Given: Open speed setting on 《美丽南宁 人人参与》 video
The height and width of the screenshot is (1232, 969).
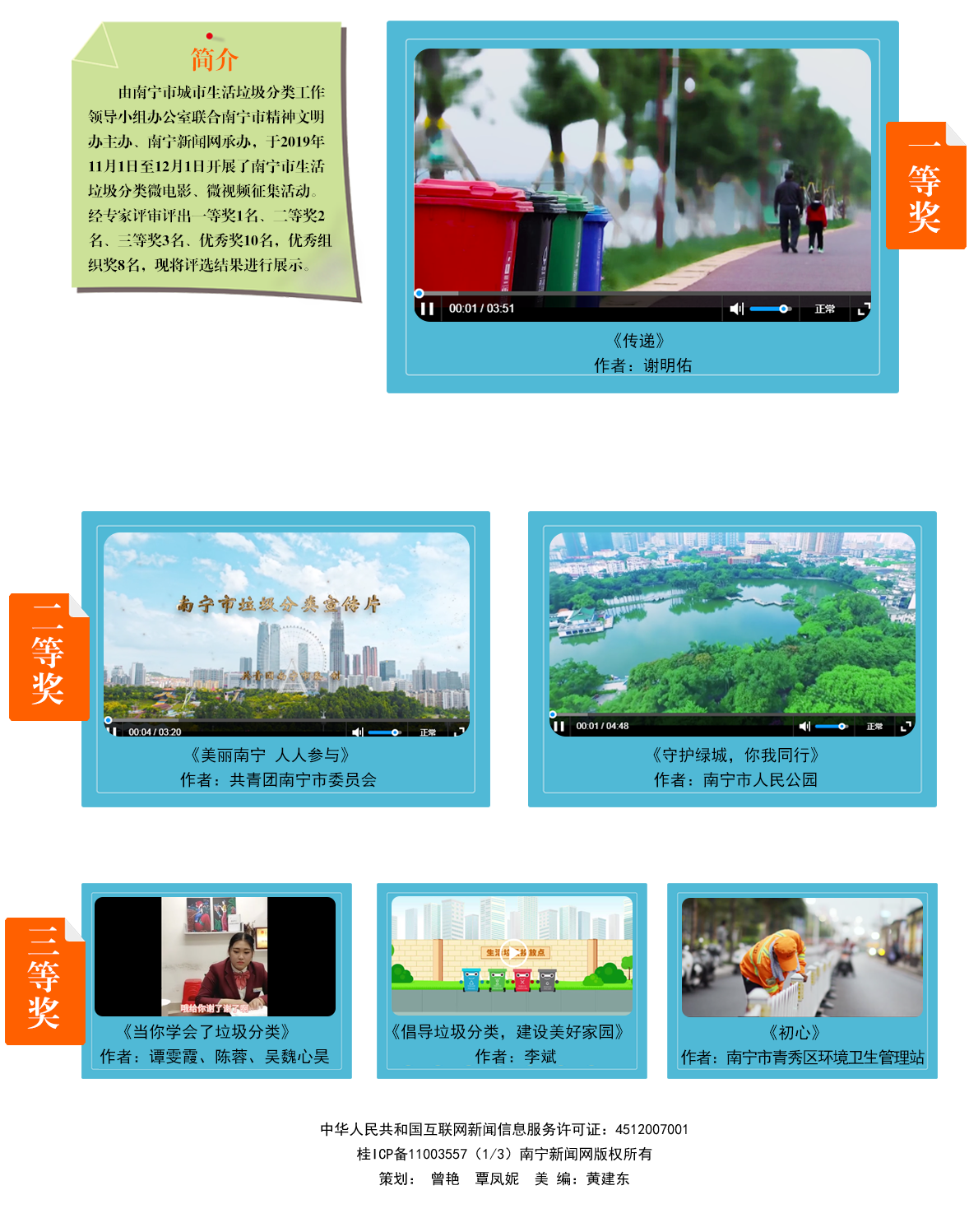Looking at the screenshot, I should click(428, 732).
